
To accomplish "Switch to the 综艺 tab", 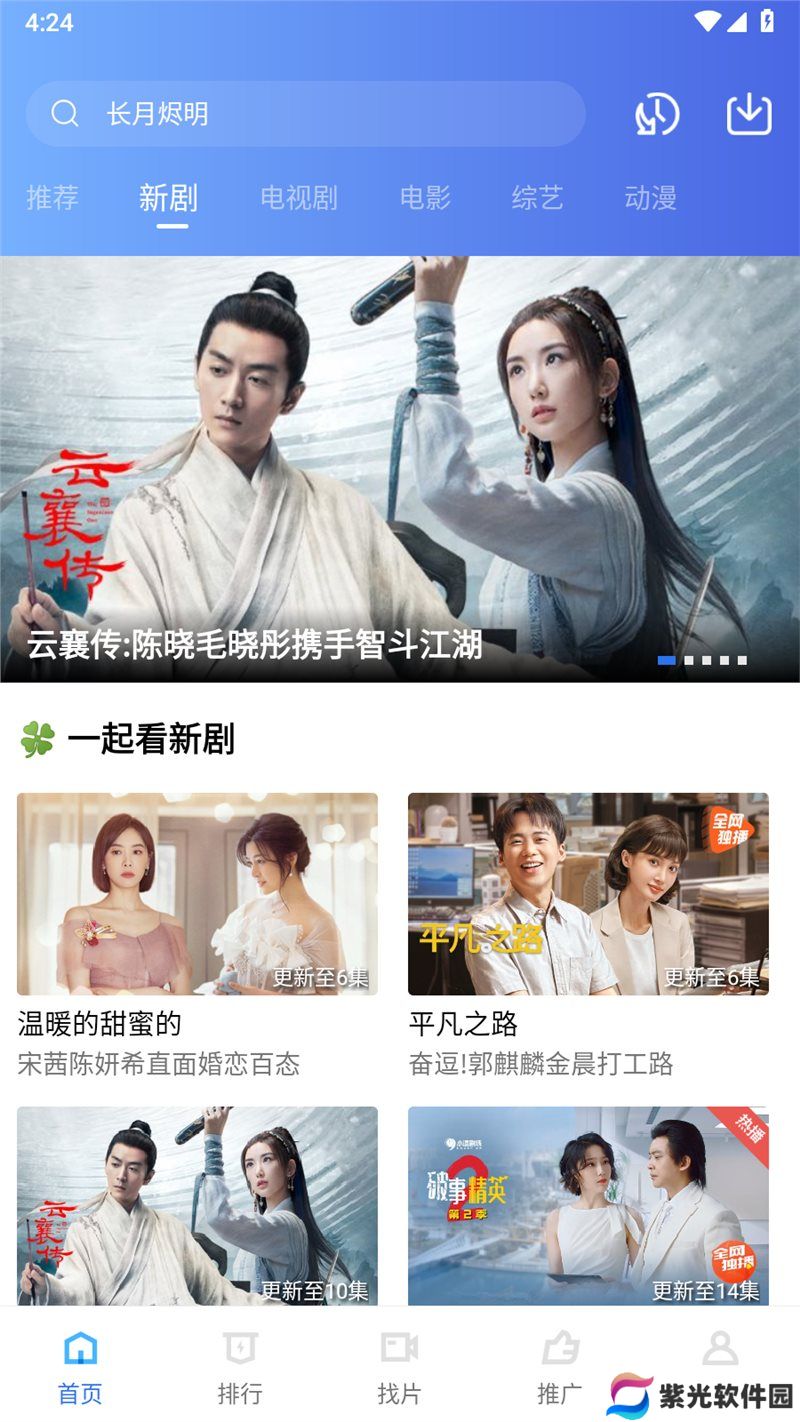I will [x=538, y=197].
